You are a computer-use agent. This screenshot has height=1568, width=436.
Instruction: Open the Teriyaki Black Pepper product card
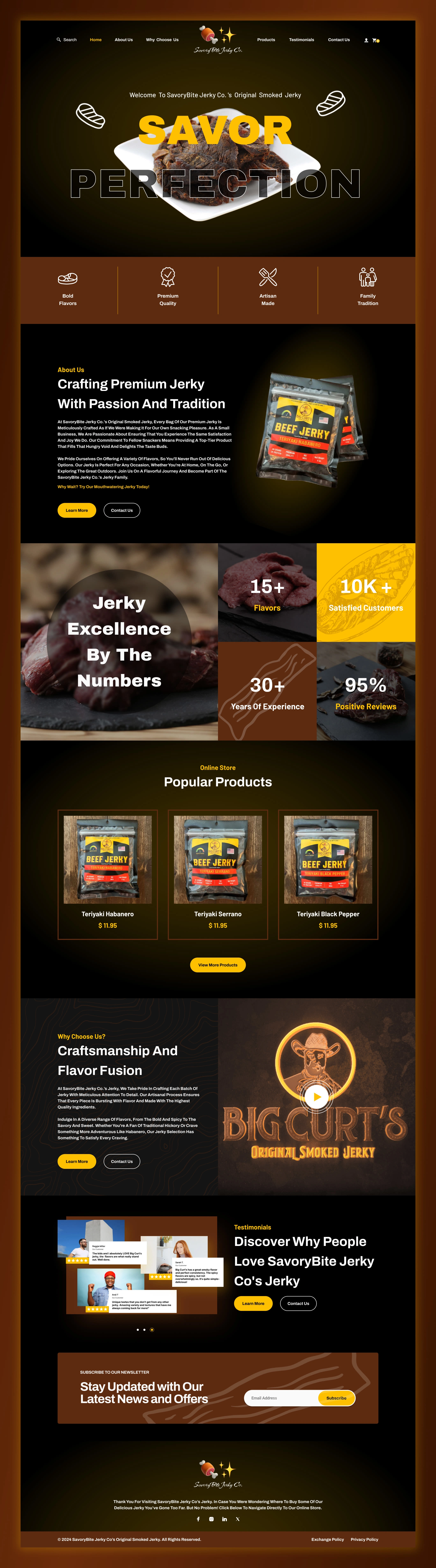point(328,874)
